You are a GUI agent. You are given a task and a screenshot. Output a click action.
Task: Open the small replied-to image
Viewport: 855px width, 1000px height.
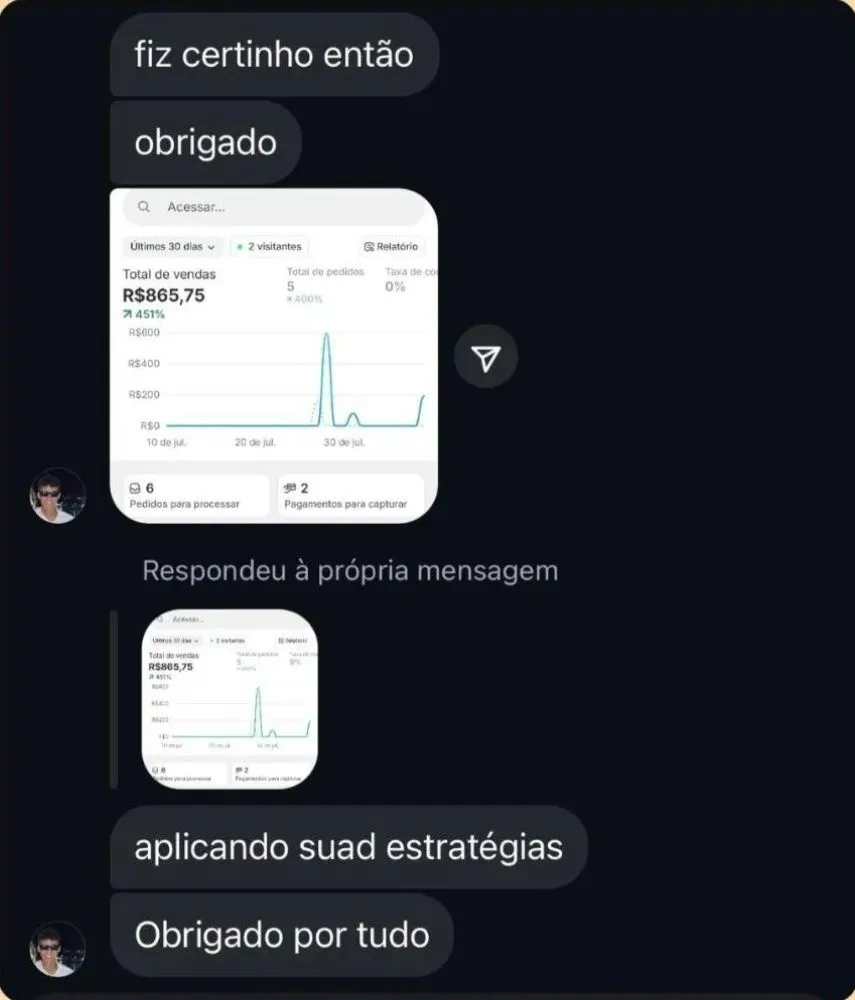pos(230,698)
